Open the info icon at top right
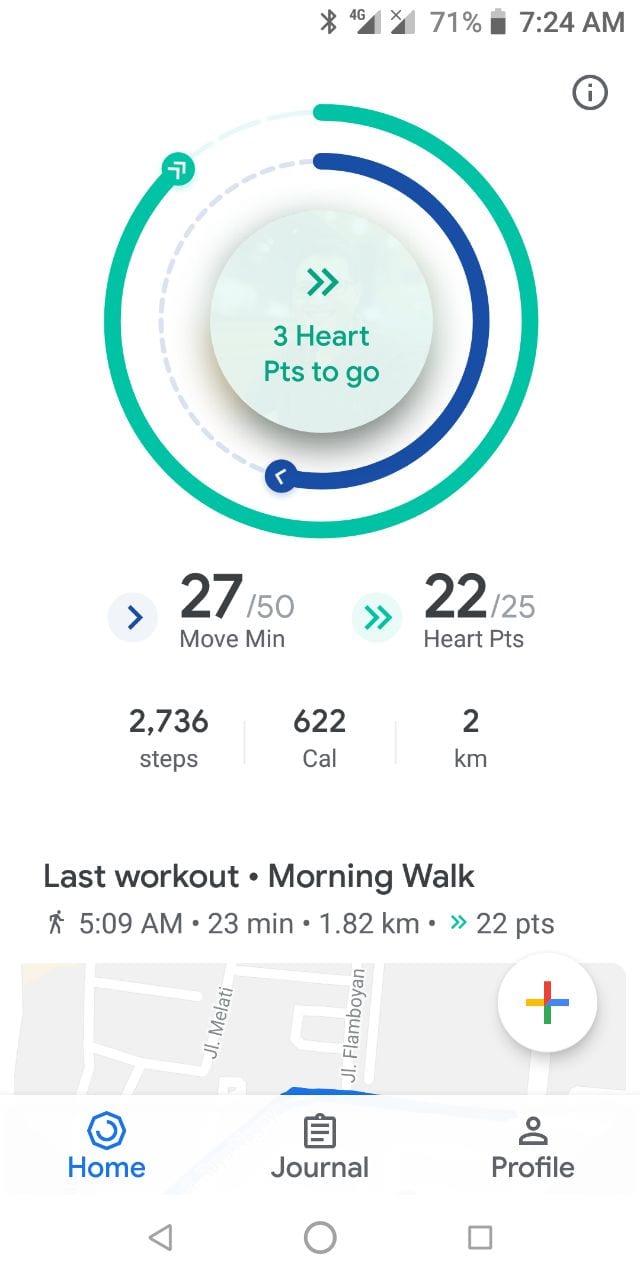The height and width of the screenshot is (1280, 640). click(590, 93)
